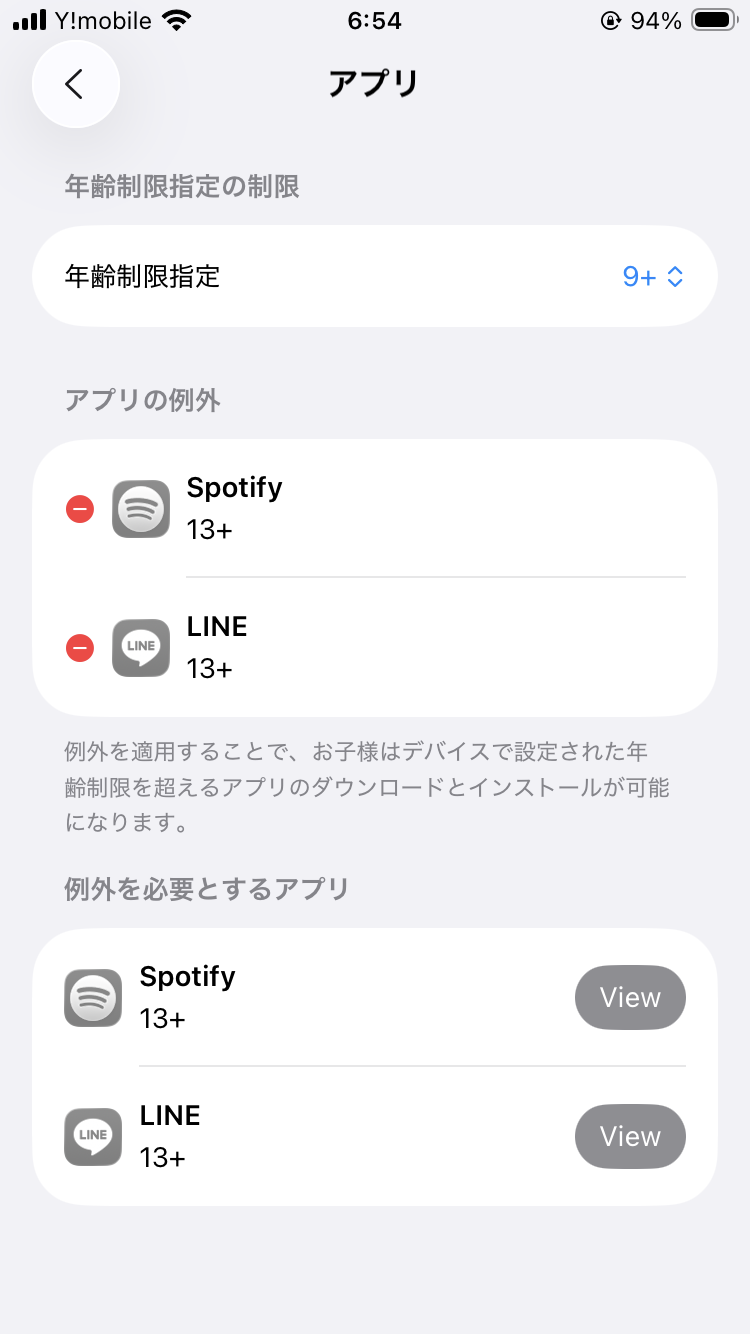View LINE in apps needing exception

coord(630,1136)
